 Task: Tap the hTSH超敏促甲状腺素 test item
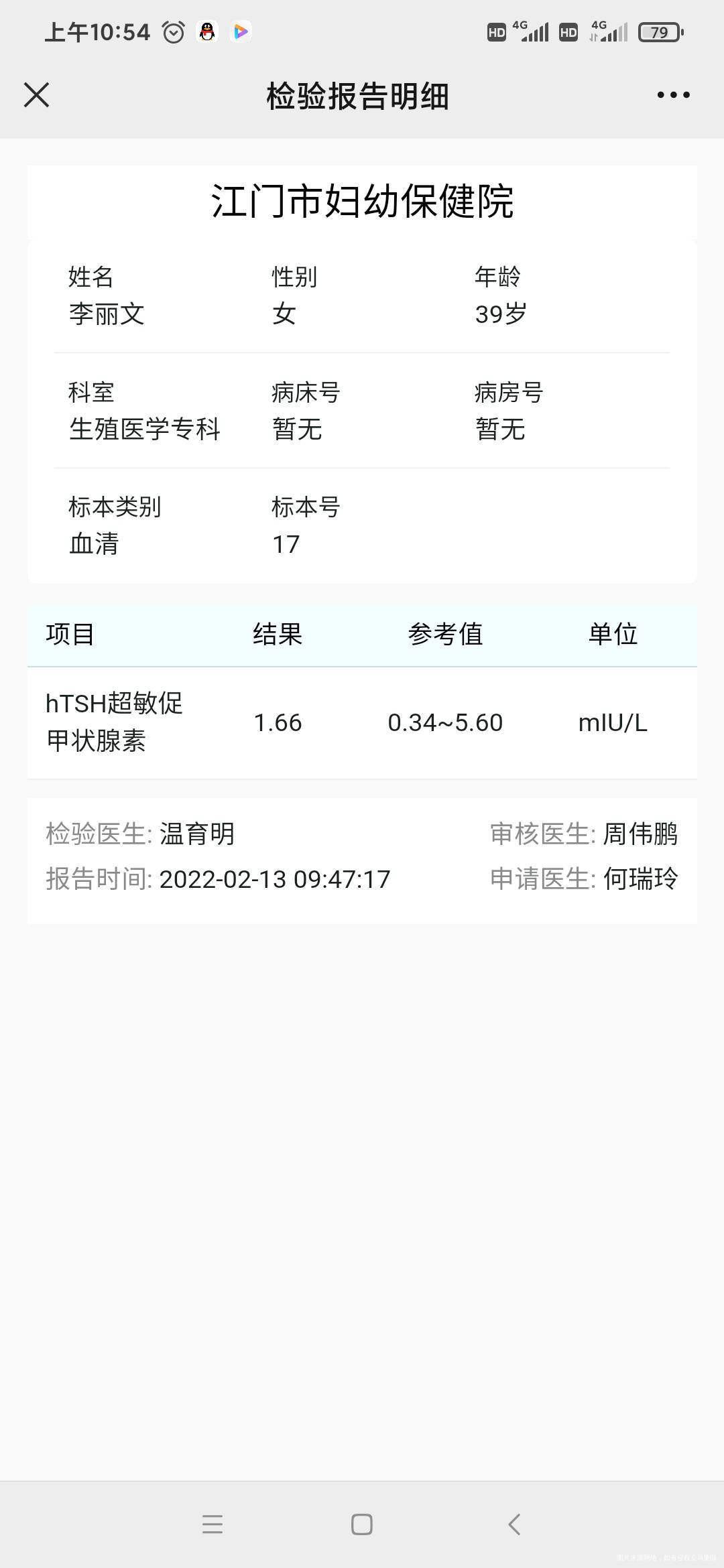click(113, 722)
